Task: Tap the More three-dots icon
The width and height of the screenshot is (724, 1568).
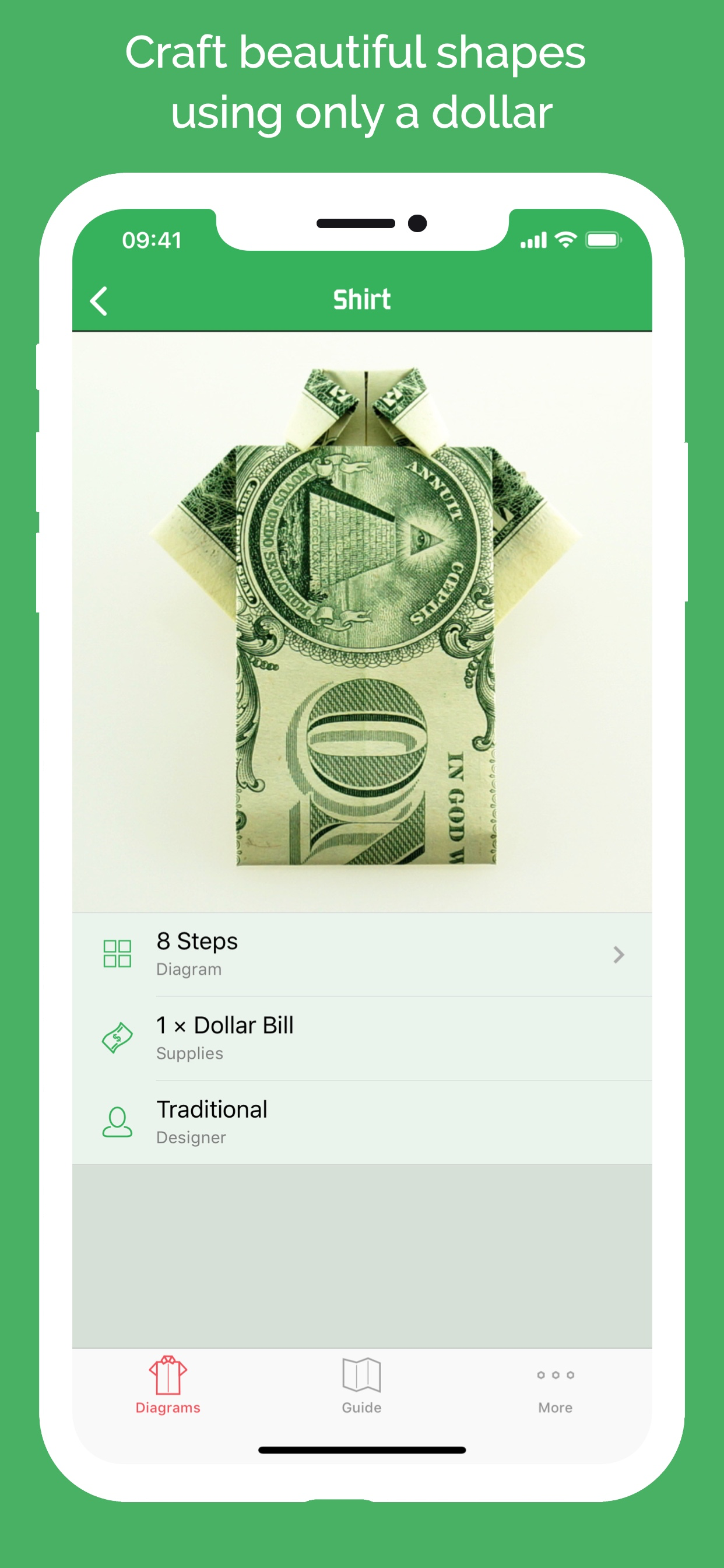Action: pos(554,1373)
